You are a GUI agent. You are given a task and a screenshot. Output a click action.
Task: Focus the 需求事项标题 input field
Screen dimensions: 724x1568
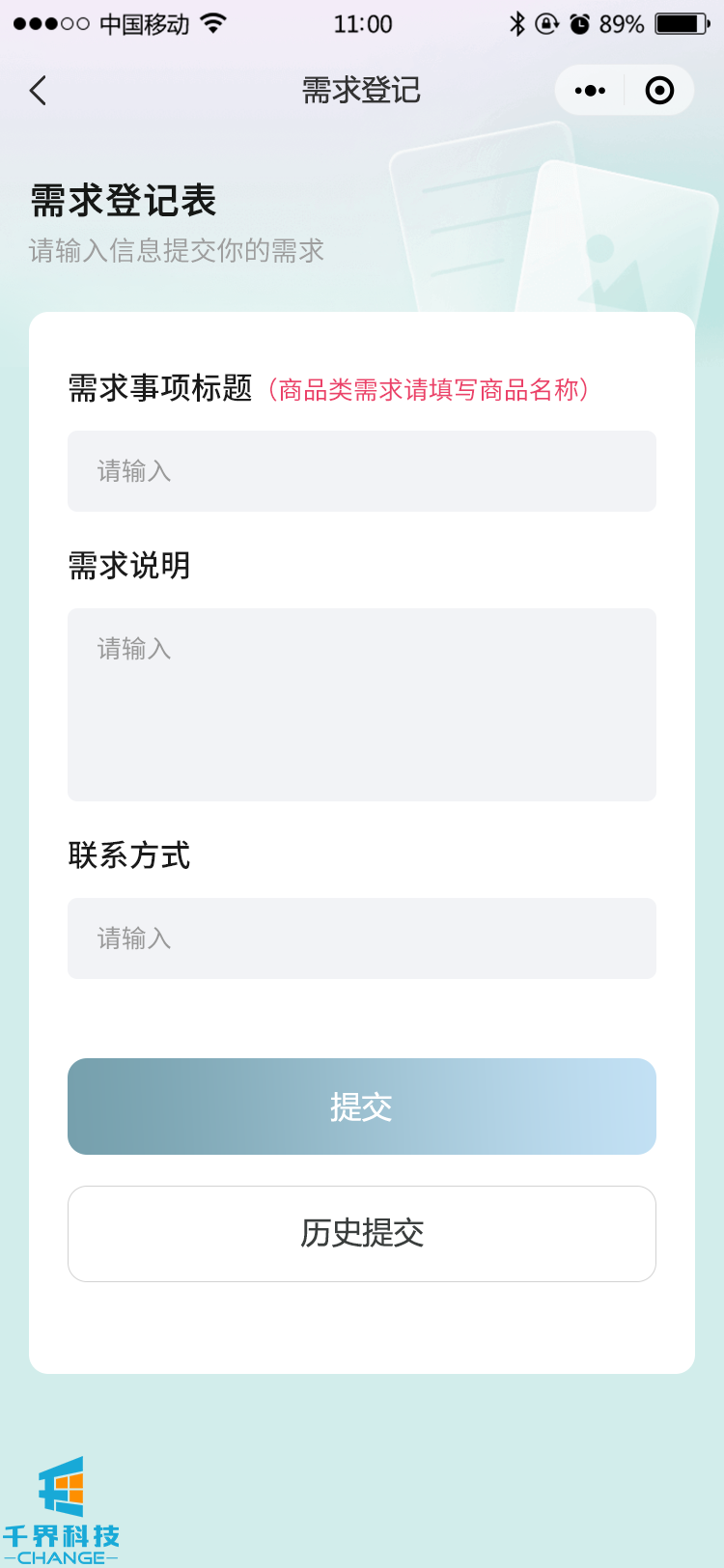pos(362,471)
